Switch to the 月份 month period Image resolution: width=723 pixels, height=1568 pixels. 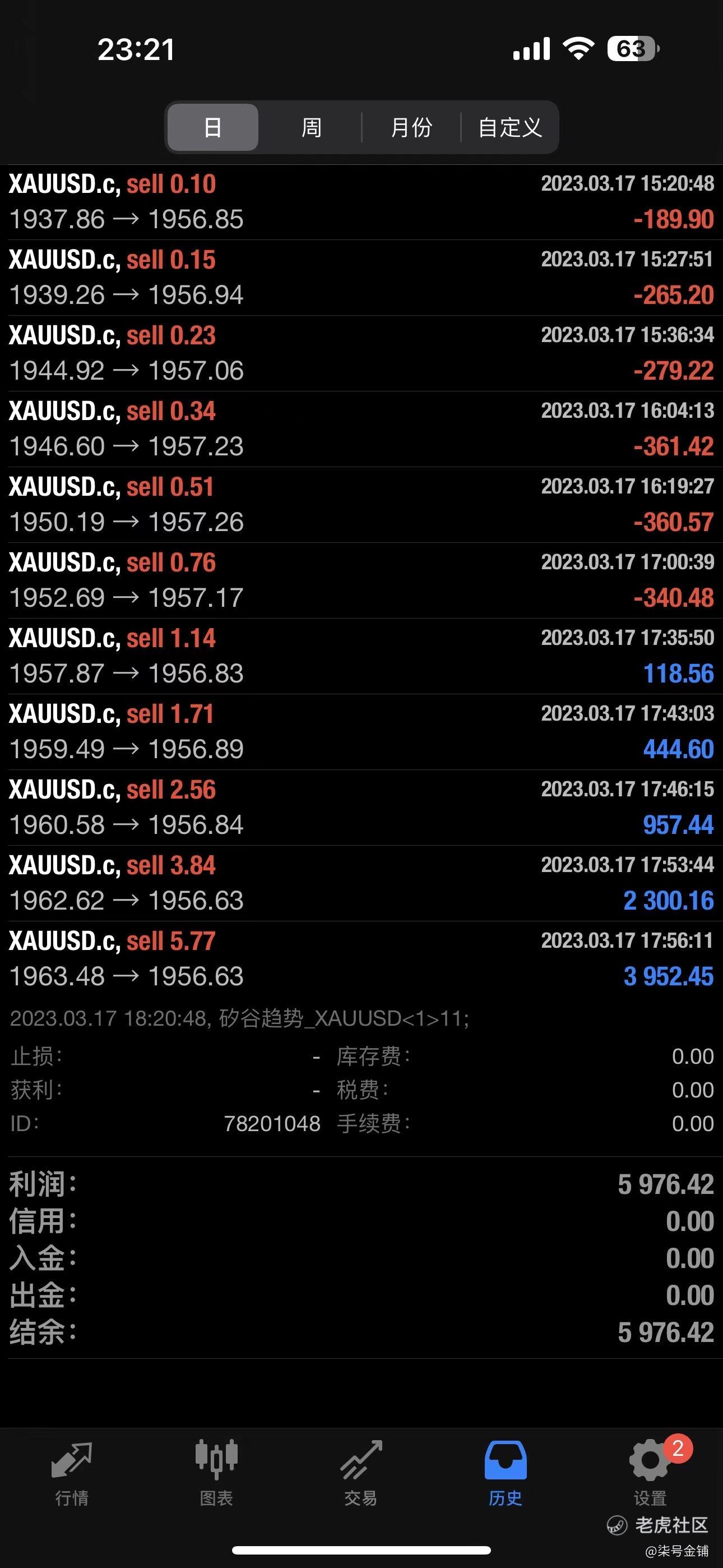click(411, 127)
